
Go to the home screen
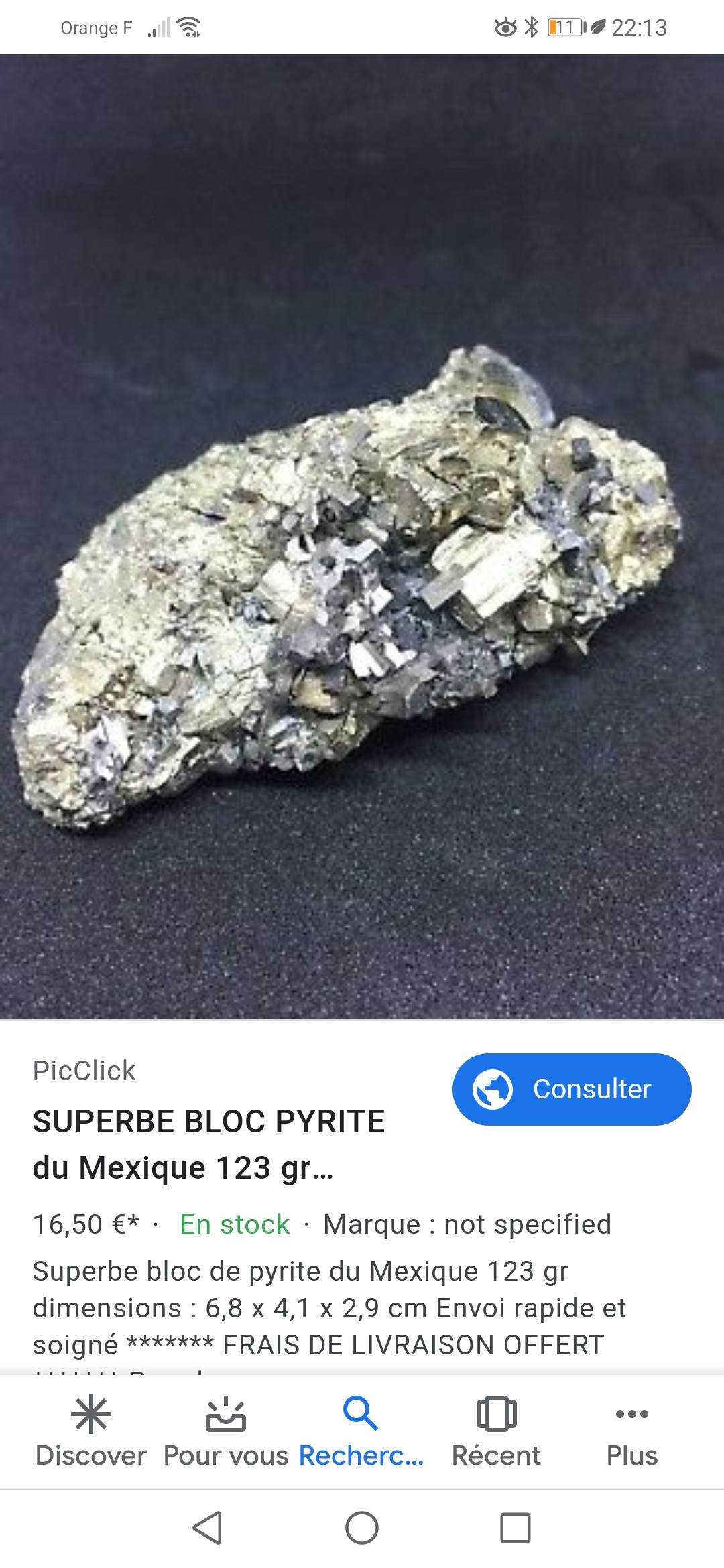pyautogui.click(x=362, y=1528)
